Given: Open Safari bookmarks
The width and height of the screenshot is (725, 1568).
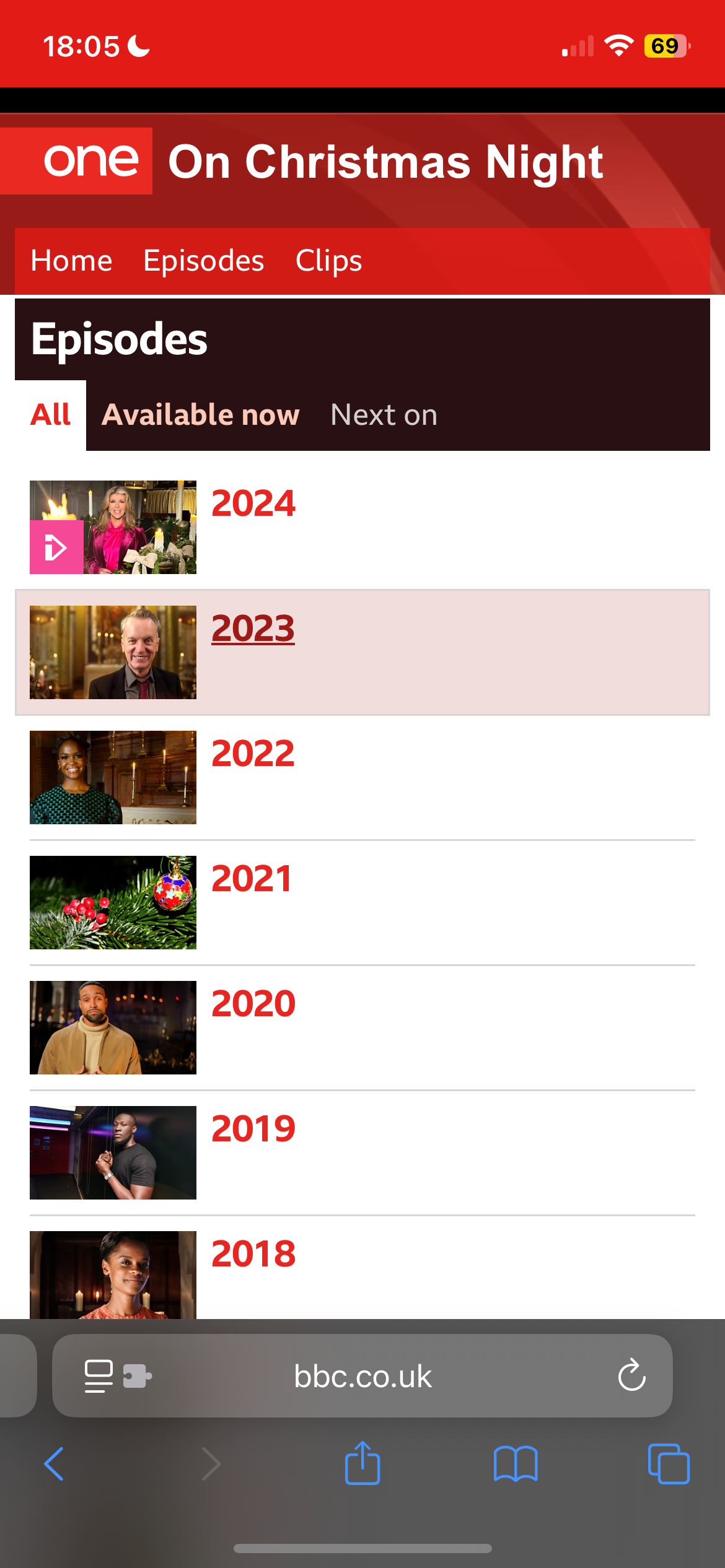Looking at the screenshot, I should 515,1465.
